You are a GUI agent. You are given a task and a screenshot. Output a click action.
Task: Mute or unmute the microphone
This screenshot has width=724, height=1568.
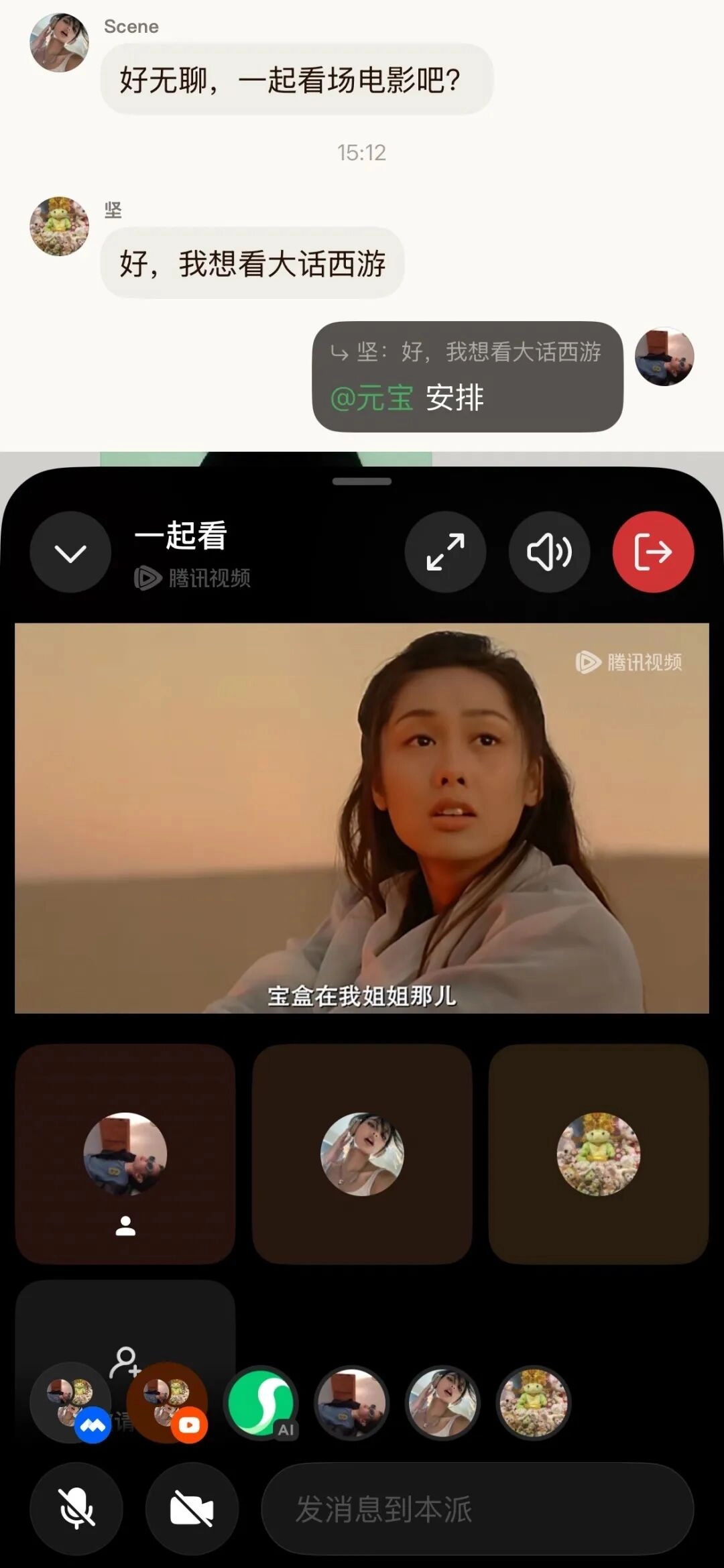point(76,1508)
